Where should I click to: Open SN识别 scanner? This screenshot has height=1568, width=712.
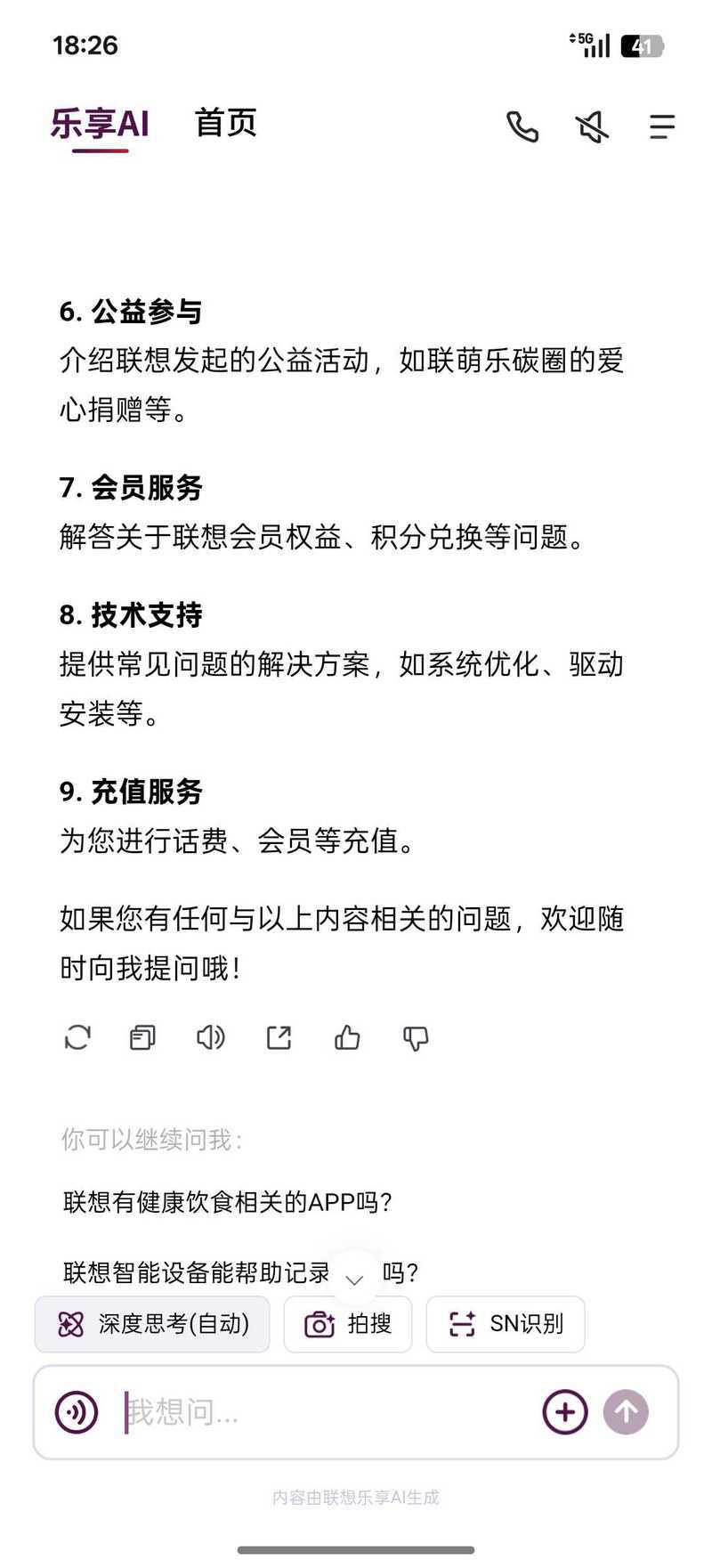coord(506,1324)
